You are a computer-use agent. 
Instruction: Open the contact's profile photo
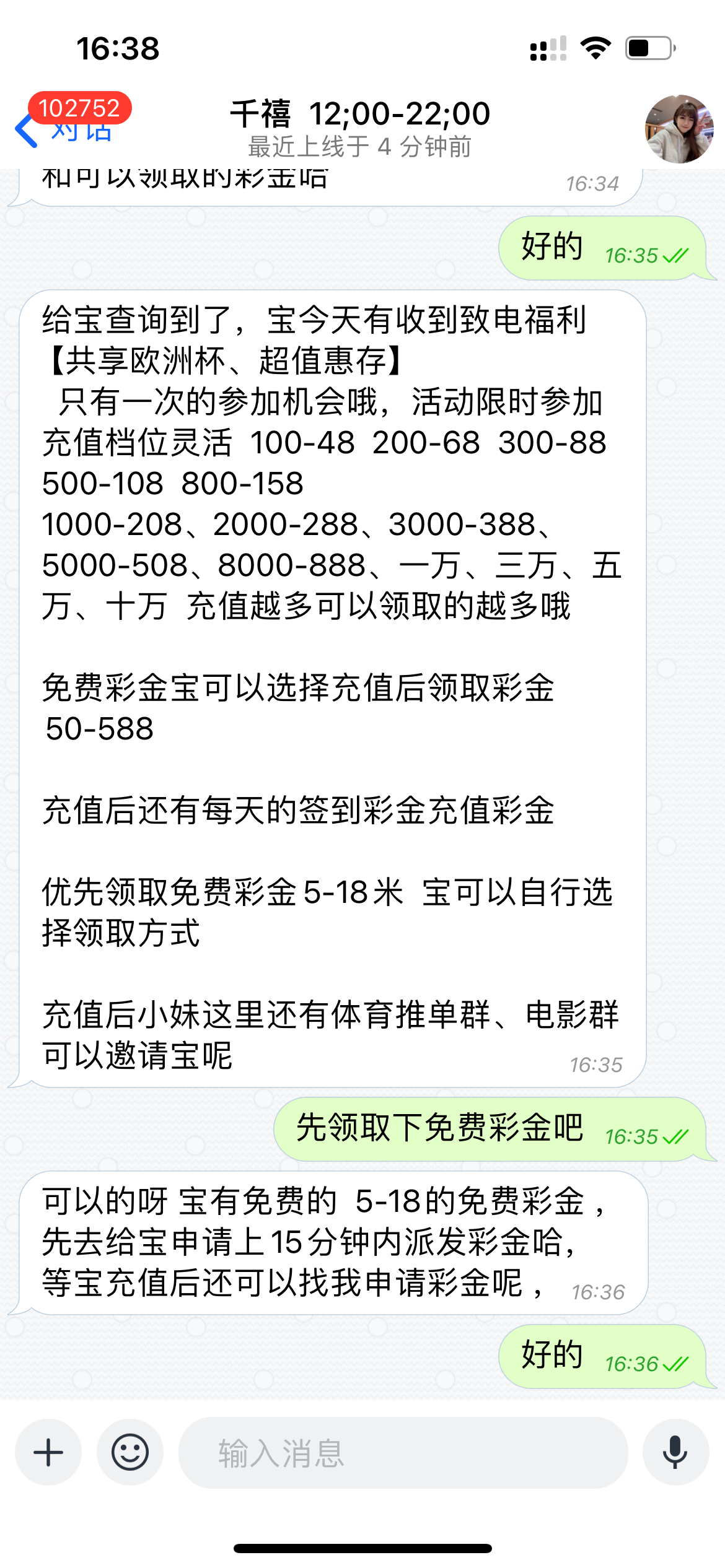[x=679, y=129]
